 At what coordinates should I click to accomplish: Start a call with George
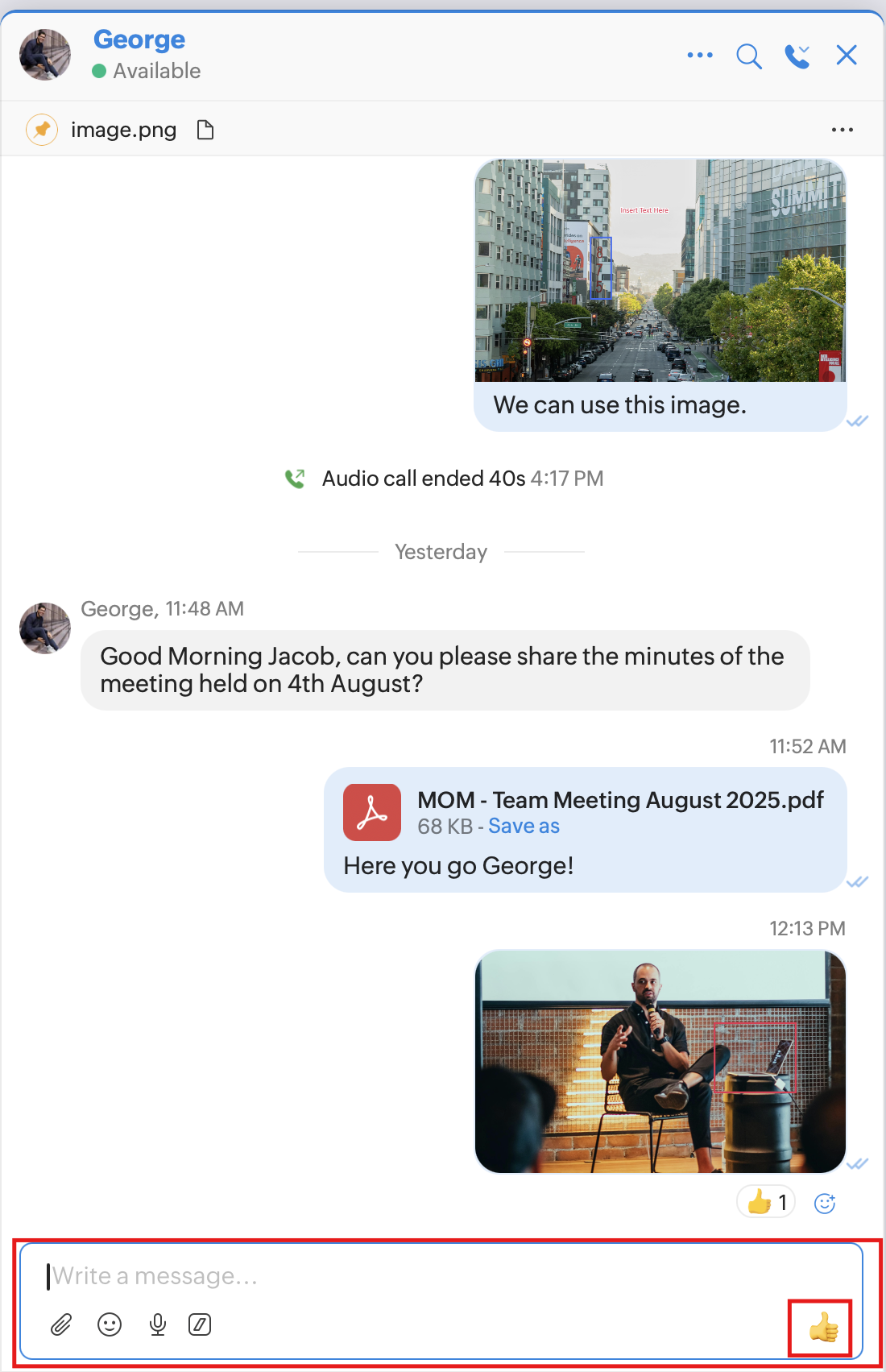tap(797, 56)
